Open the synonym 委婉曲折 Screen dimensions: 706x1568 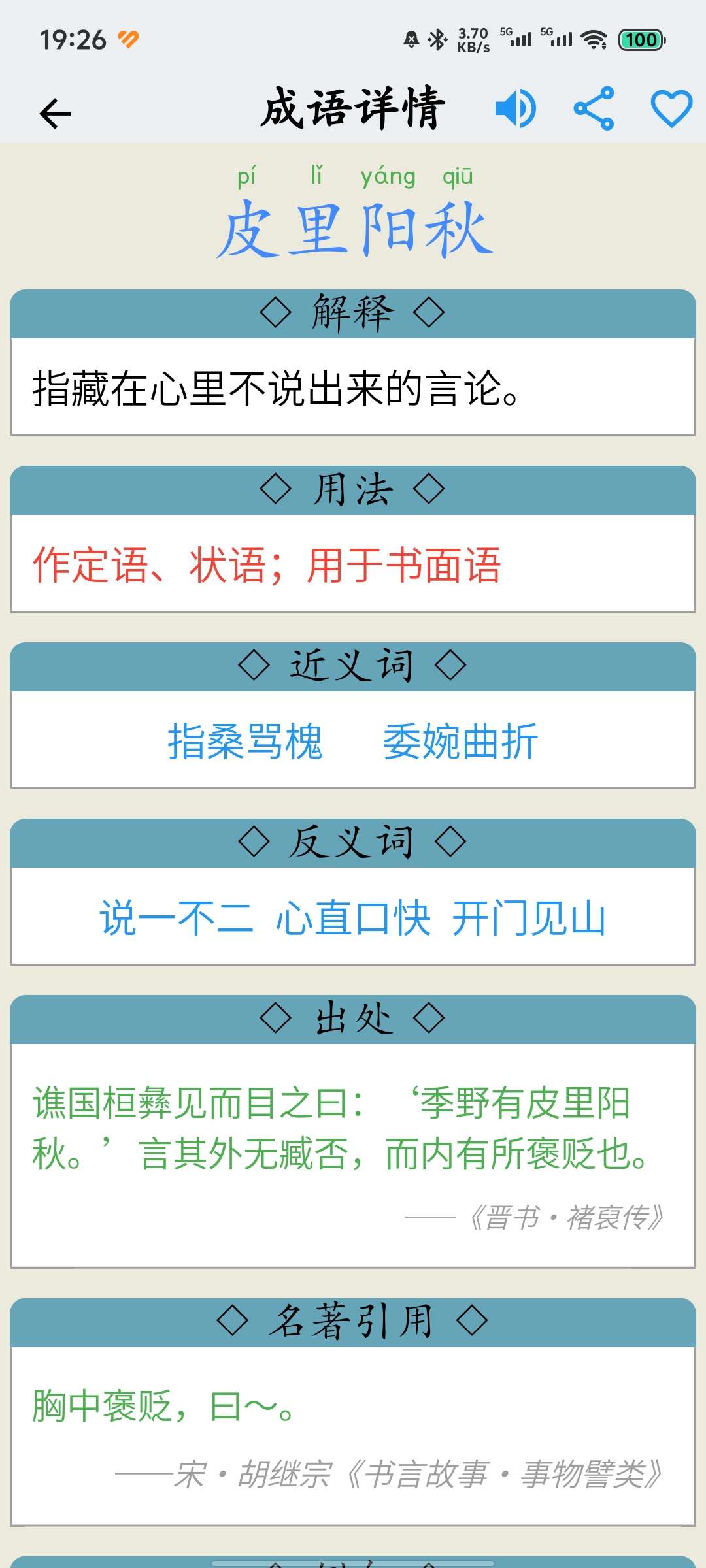click(x=460, y=742)
